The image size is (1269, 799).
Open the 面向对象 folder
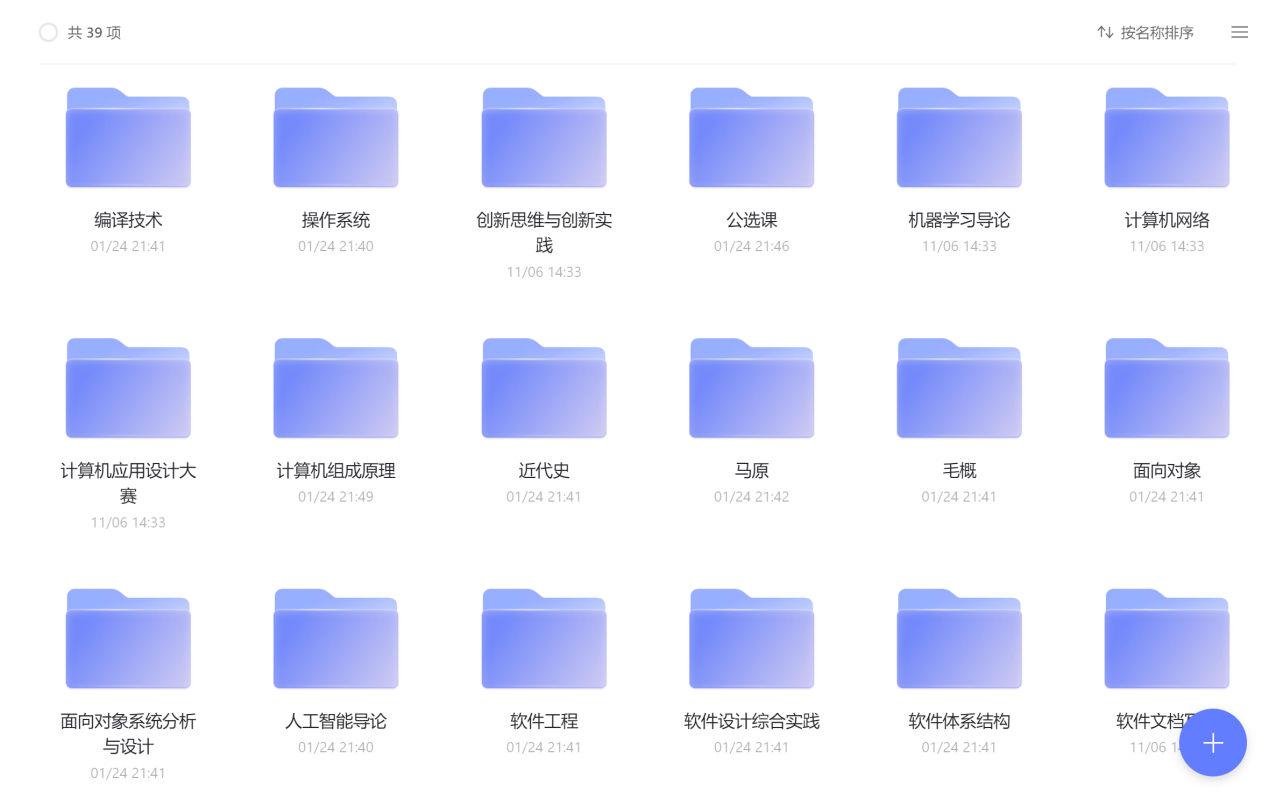pos(1166,389)
